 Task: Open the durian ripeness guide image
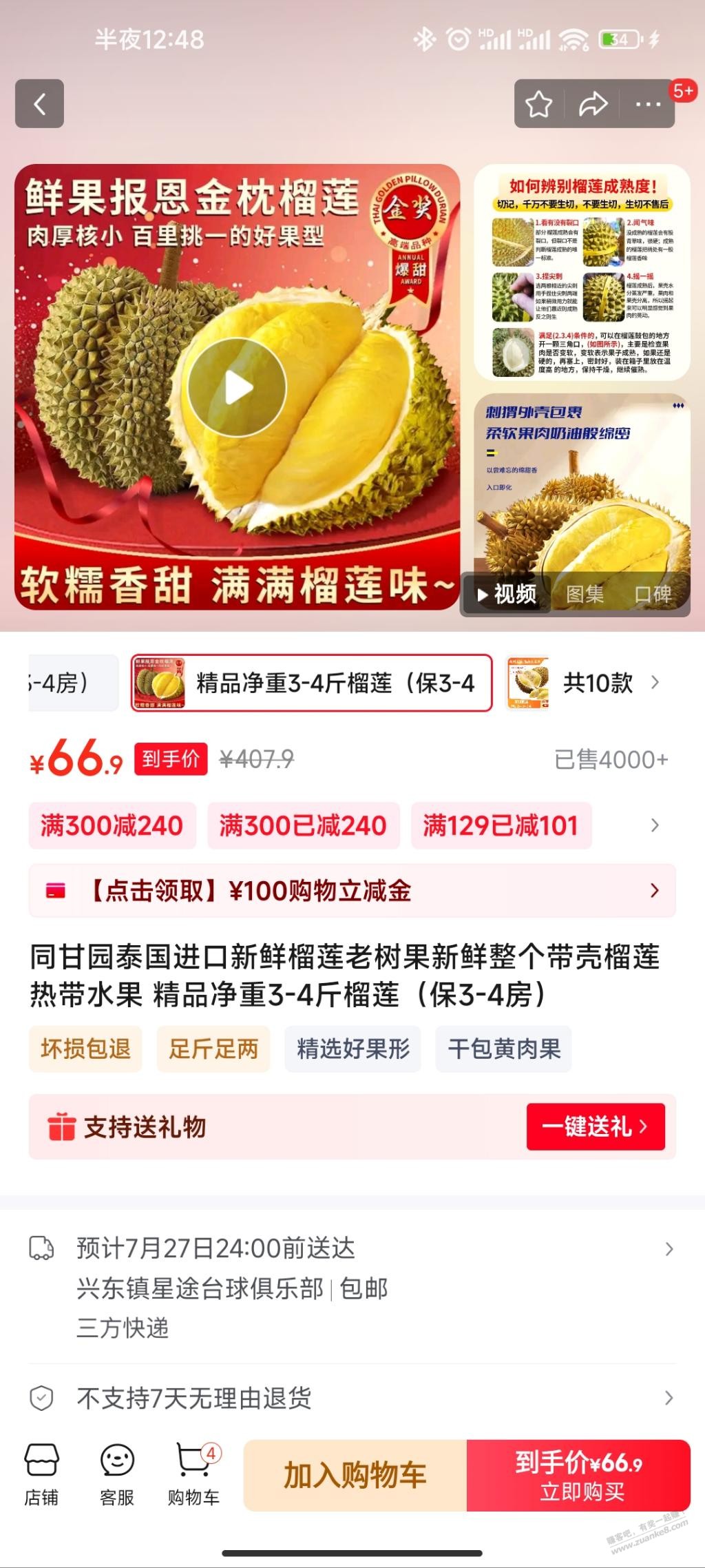click(x=582, y=272)
